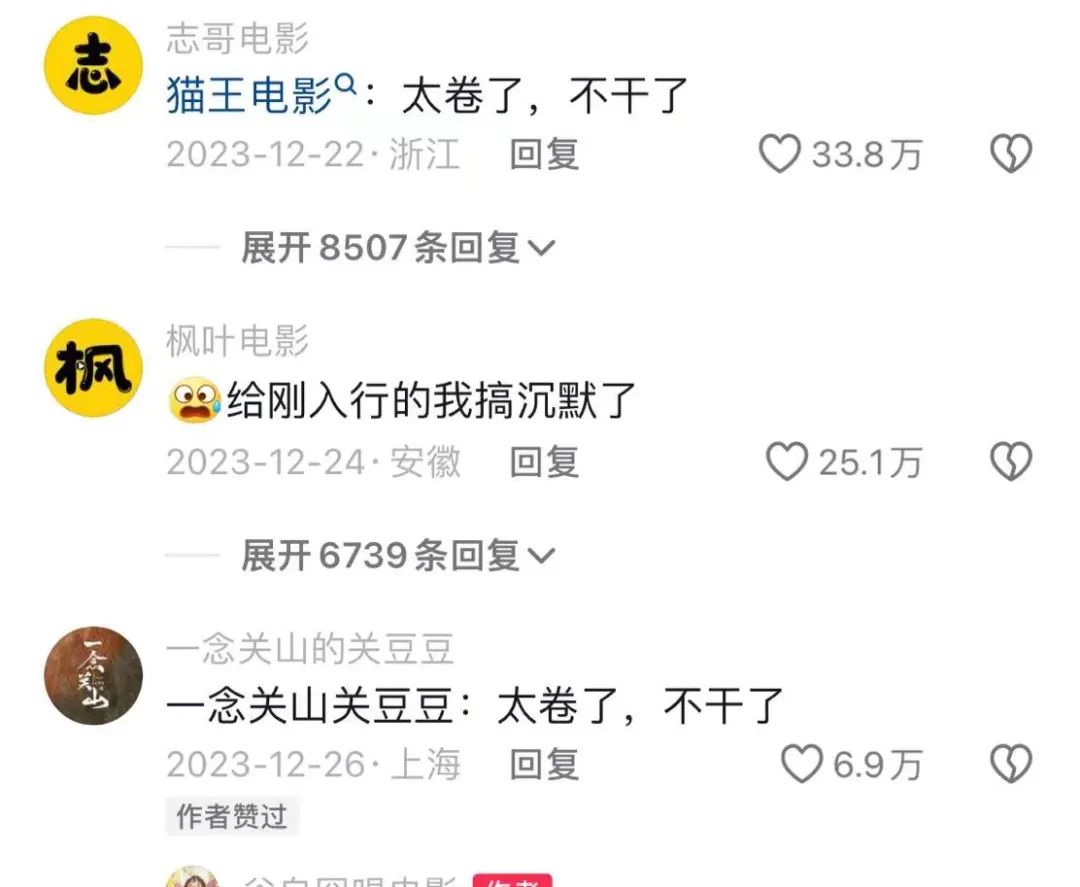
Task: Expand 8507 replies under 志哥电影
Action: [397, 247]
